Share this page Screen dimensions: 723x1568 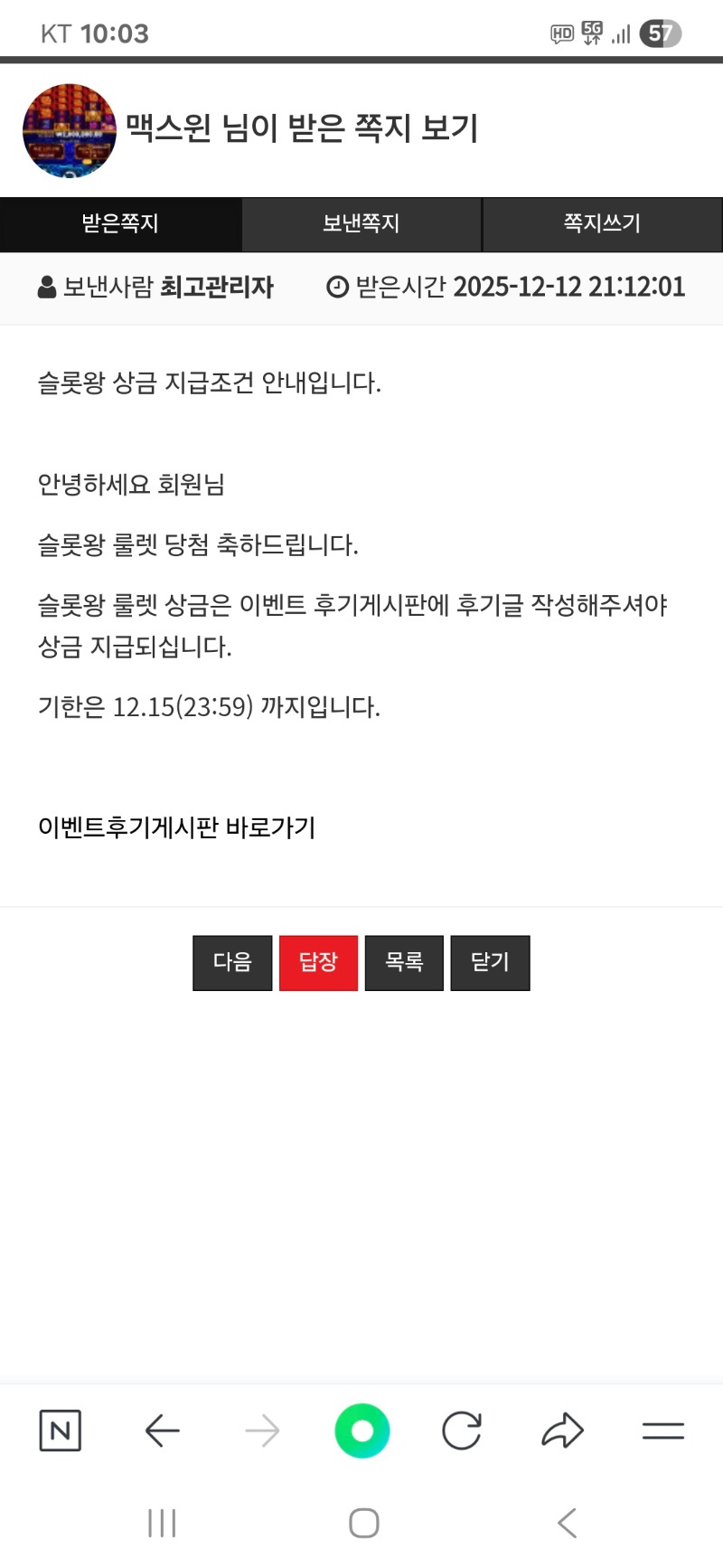(x=562, y=1431)
